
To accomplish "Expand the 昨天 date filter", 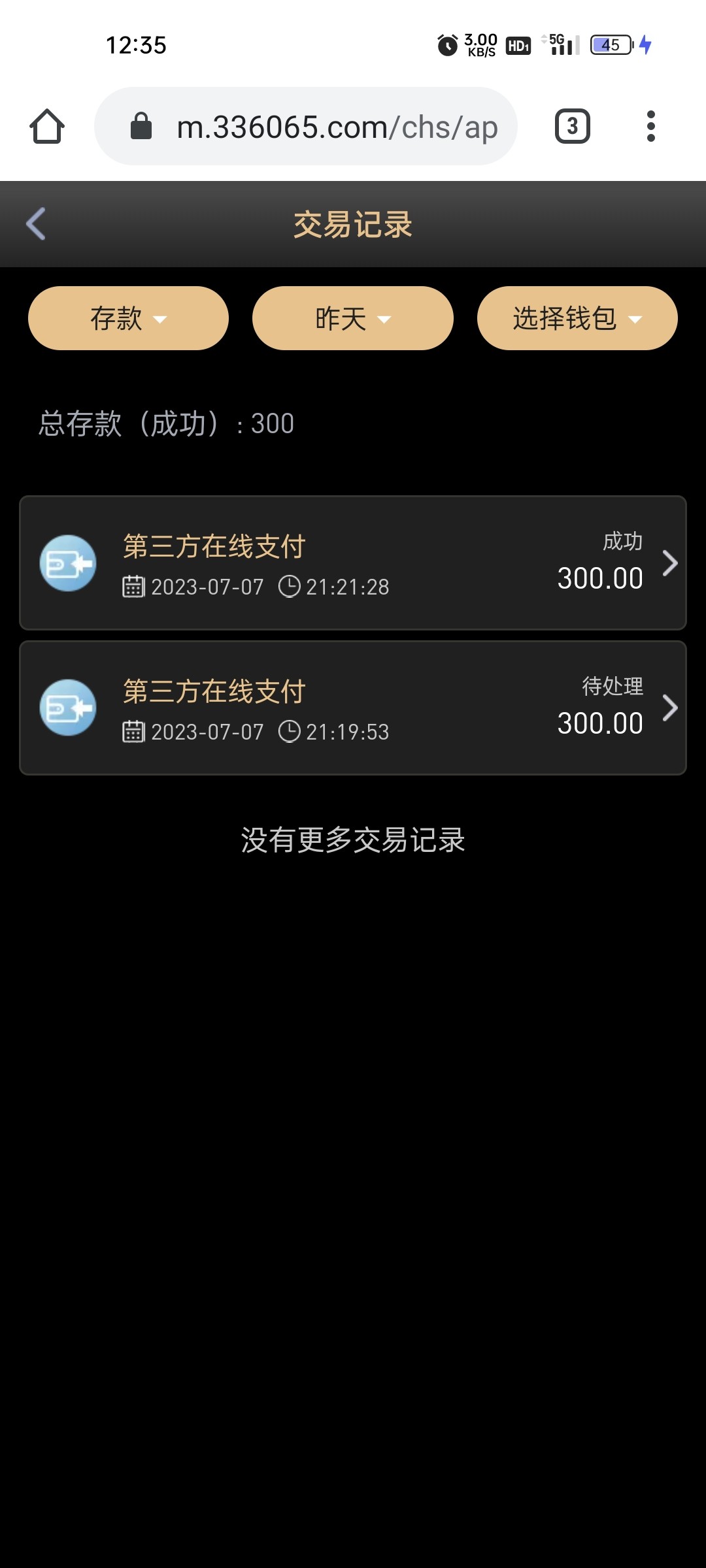I will pos(352,318).
